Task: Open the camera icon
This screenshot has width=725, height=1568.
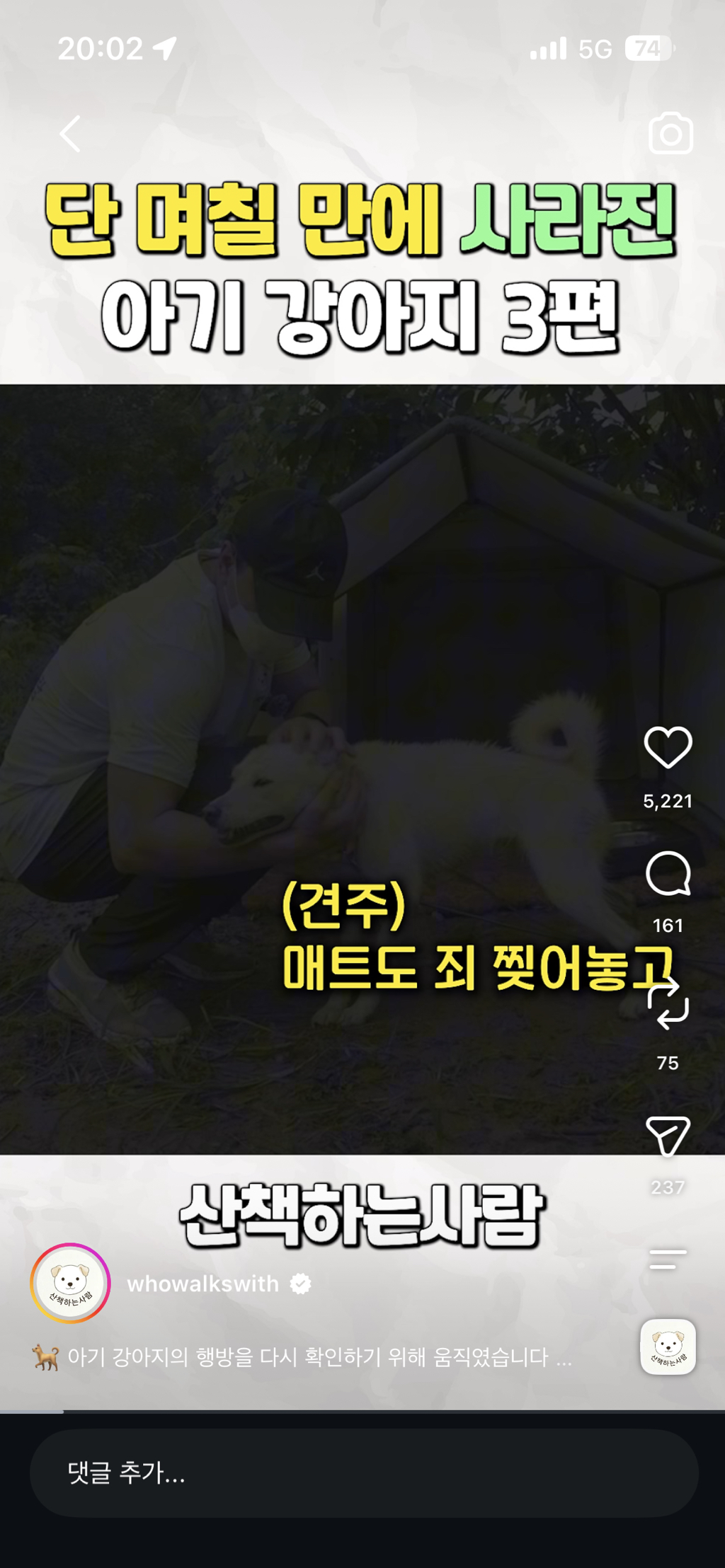Action: click(x=670, y=133)
